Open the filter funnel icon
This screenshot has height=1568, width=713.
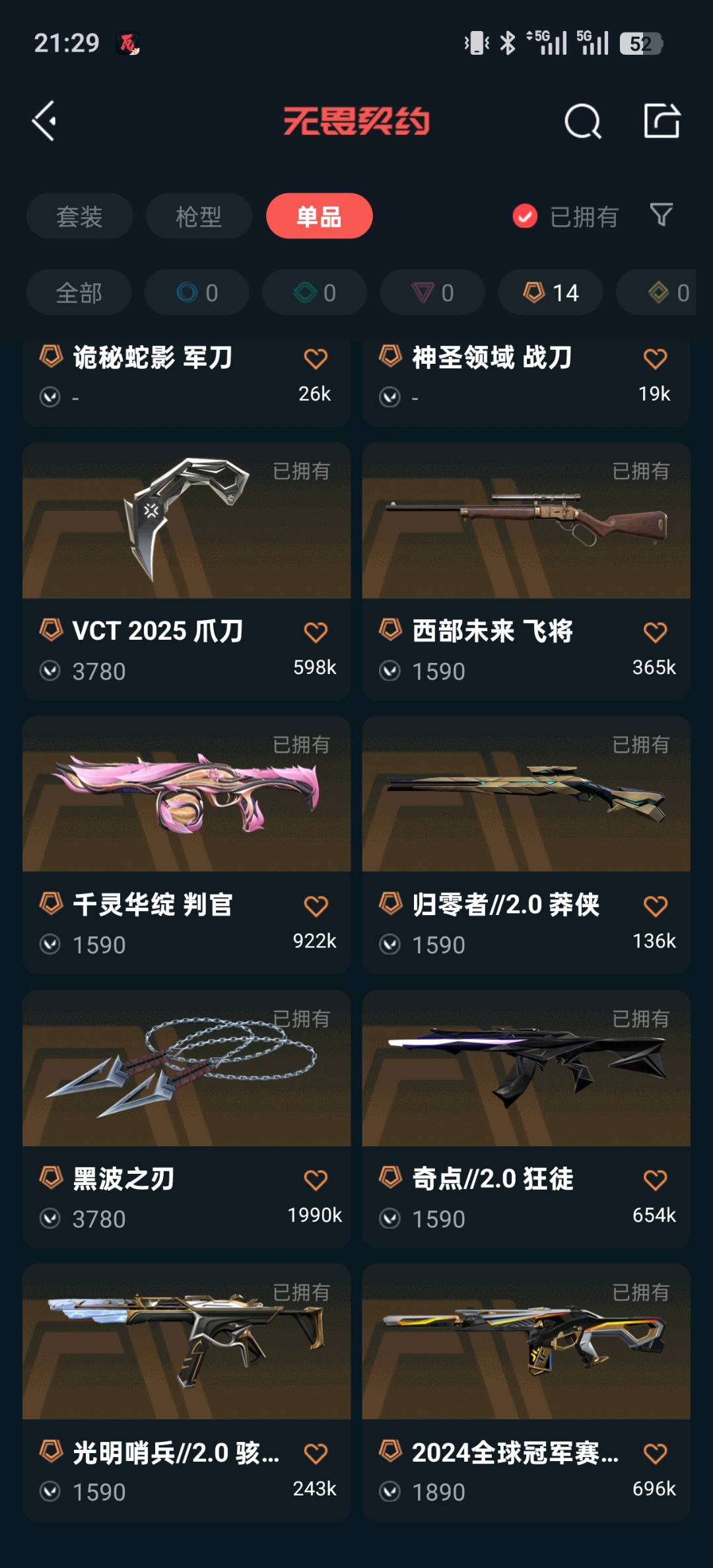coord(662,215)
